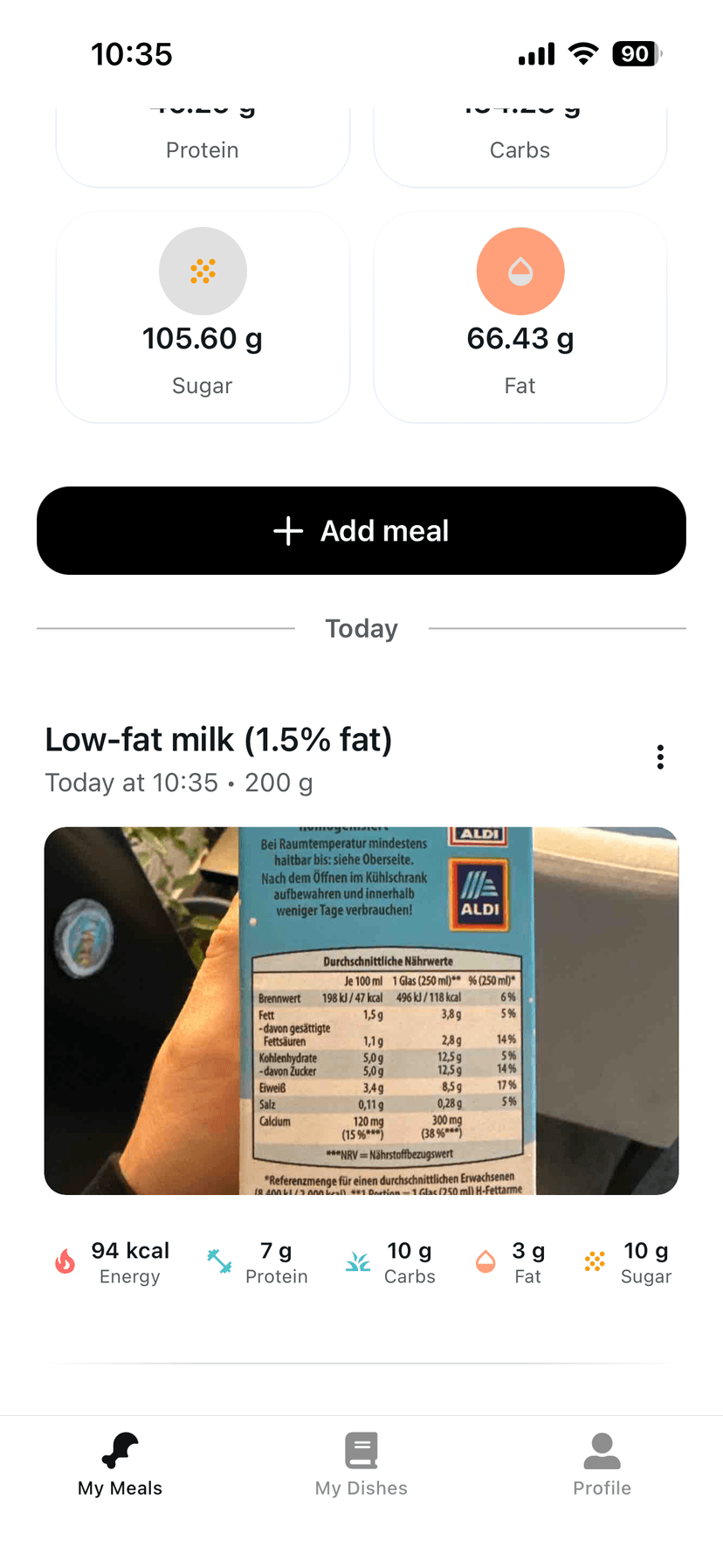
Task: Tap the wheat Carbs icon
Action: click(x=357, y=1261)
